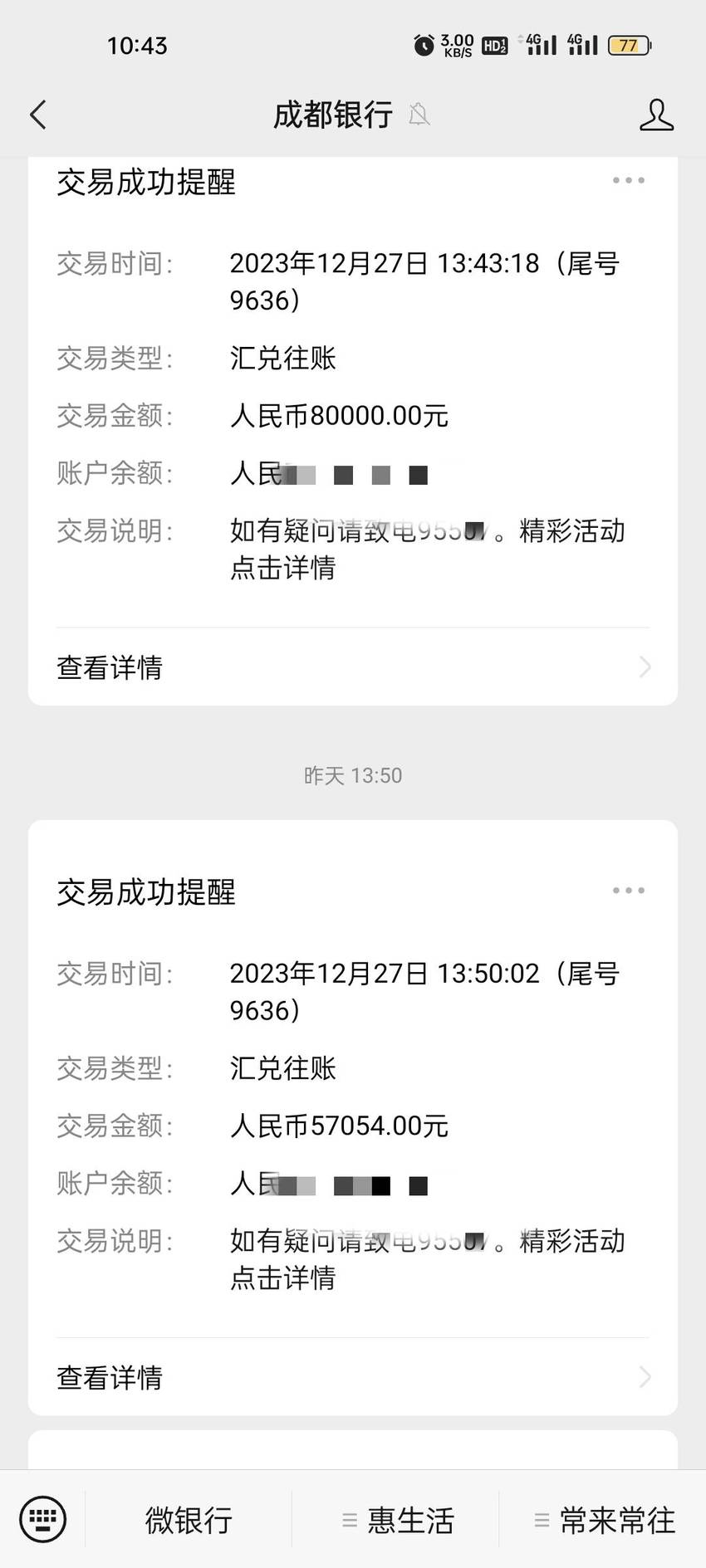Expand the 惠生活 menu
Screen dimensions: 706x1568
click(397, 1520)
